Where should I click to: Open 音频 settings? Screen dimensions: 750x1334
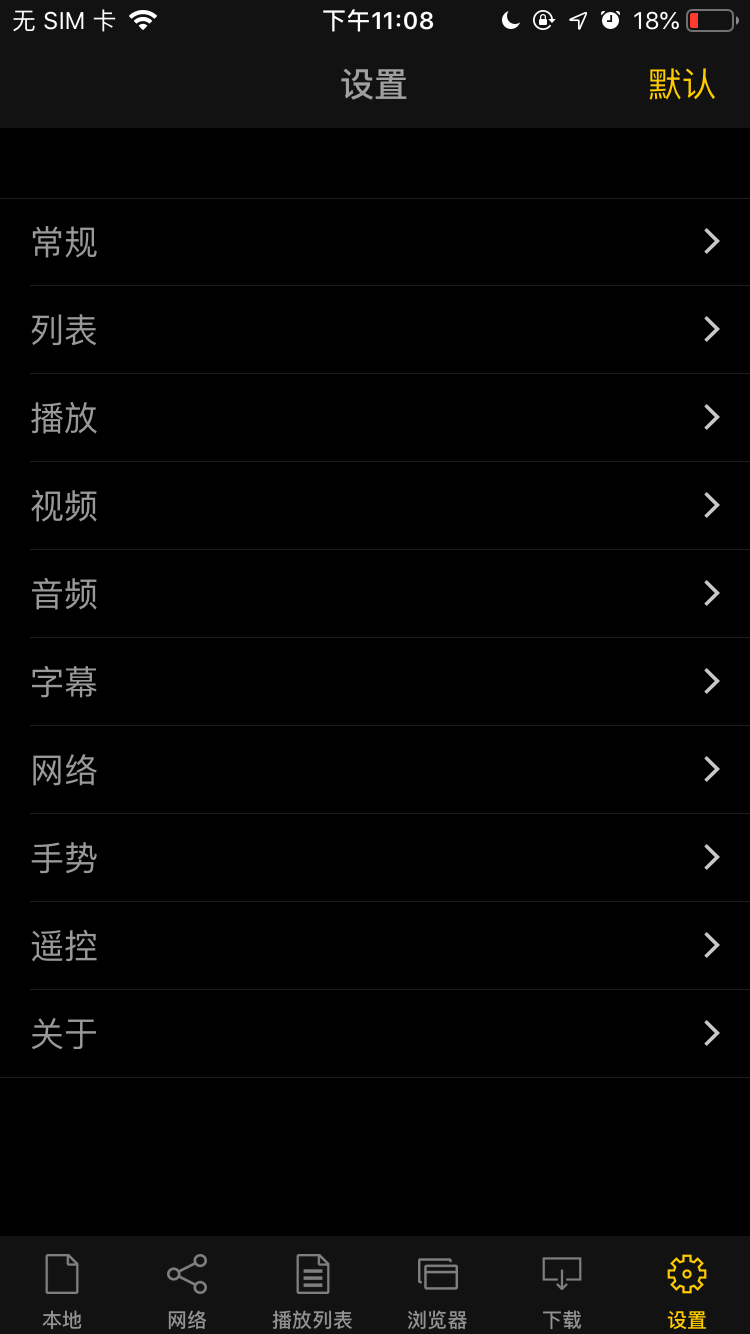pos(375,594)
